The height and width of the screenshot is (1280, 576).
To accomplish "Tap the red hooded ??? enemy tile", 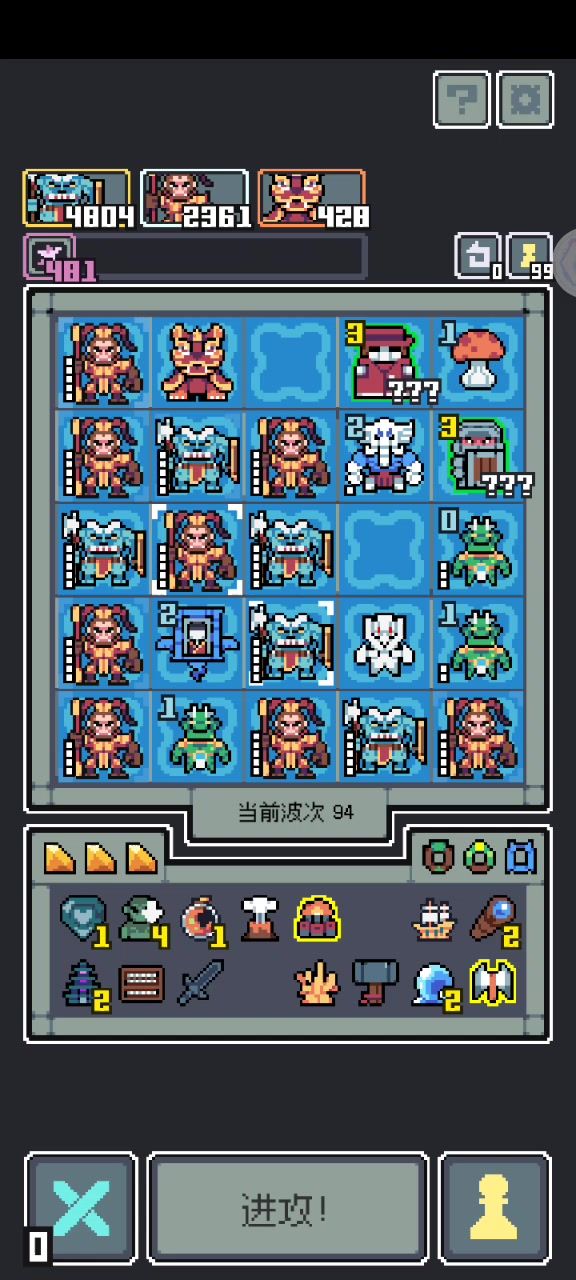I will pyautogui.click(x=384, y=362).
